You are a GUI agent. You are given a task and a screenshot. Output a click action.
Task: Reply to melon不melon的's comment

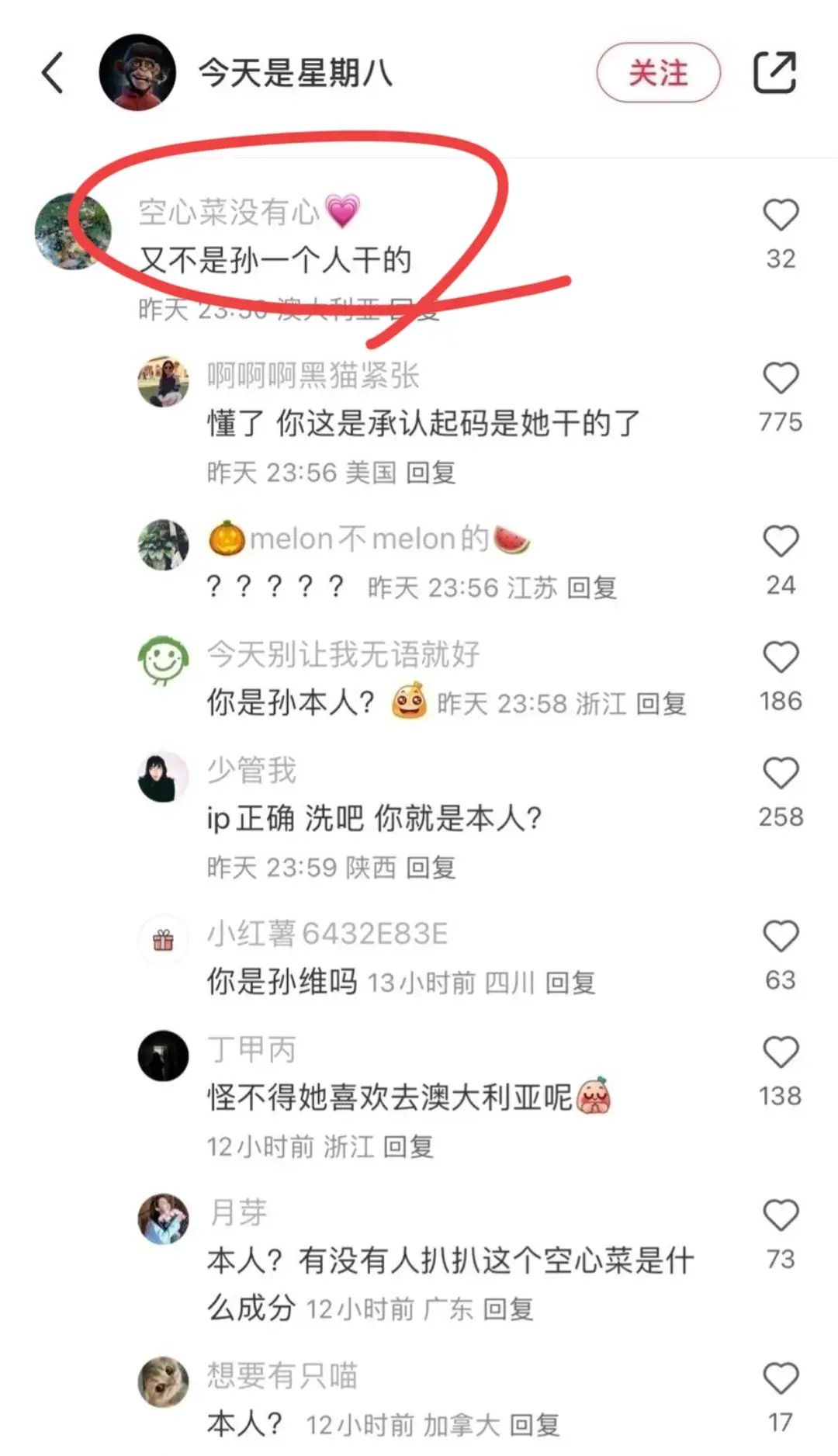591,588
